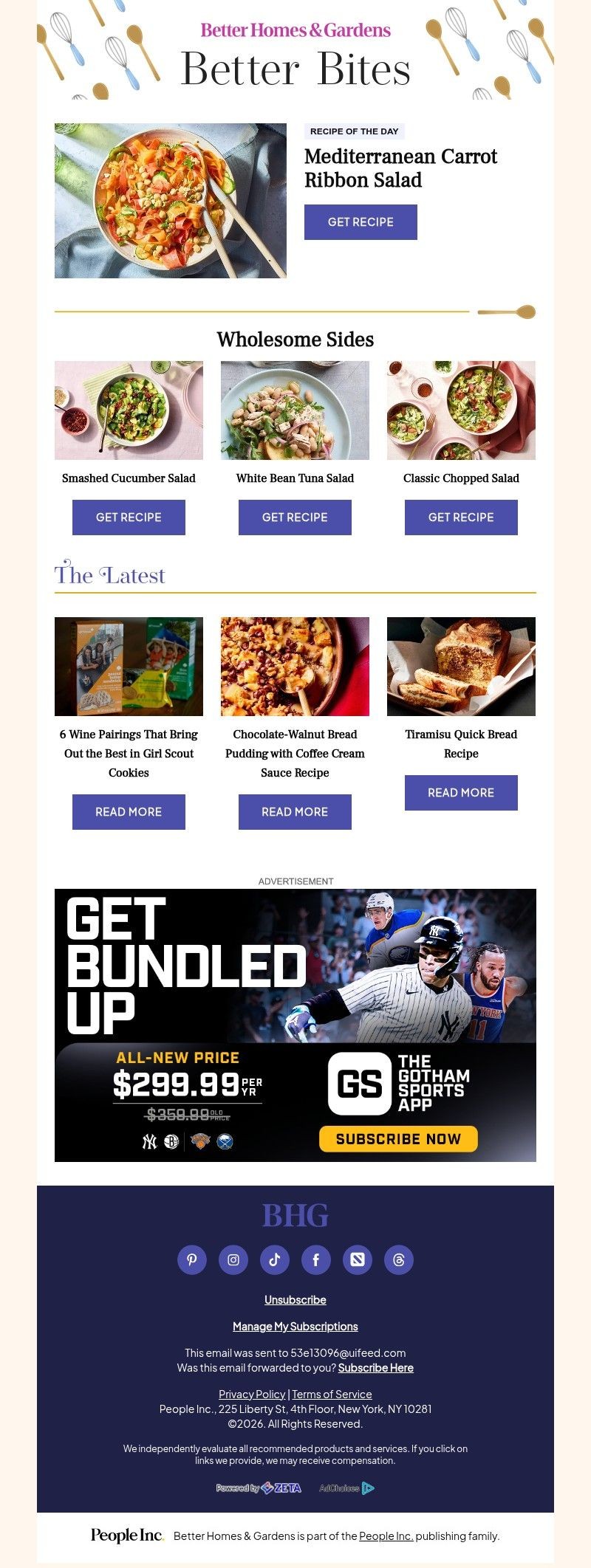Screen dimensions: 591x1568
Task: Open Manage My Subscriptions
Action: click(295, 1327)
